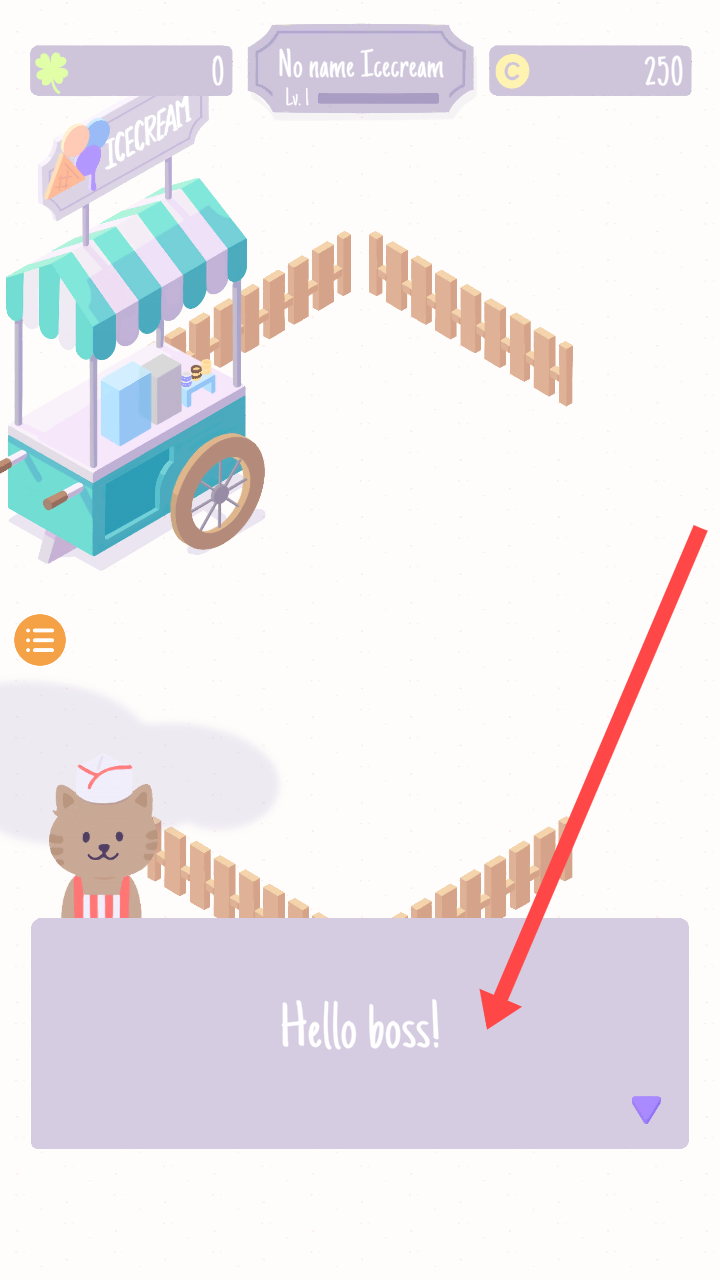Open the orange list menu button
This screenshot has width=720, height=1280.
(x=40, y=640)
